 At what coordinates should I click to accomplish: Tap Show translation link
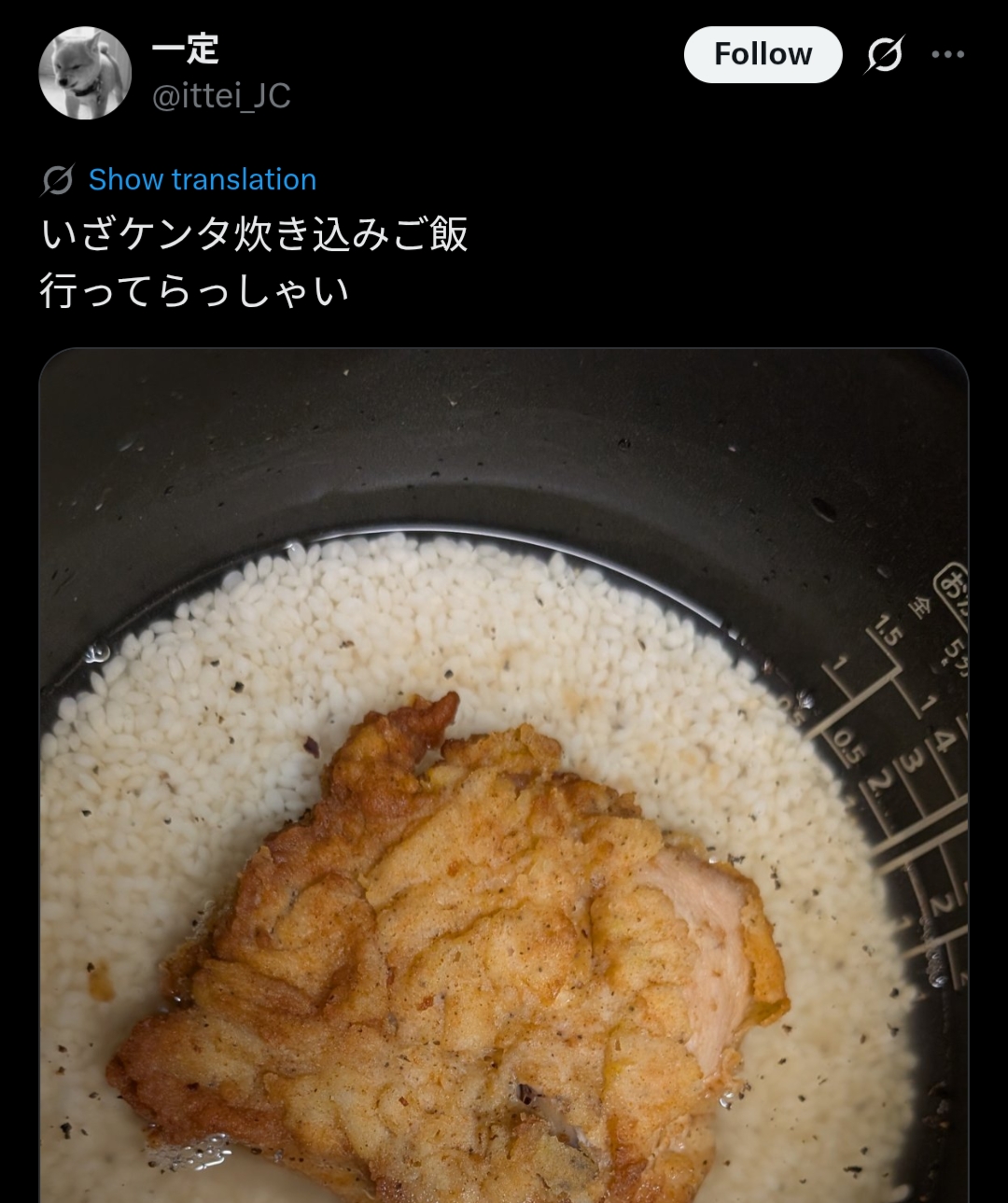coord(202,179)
